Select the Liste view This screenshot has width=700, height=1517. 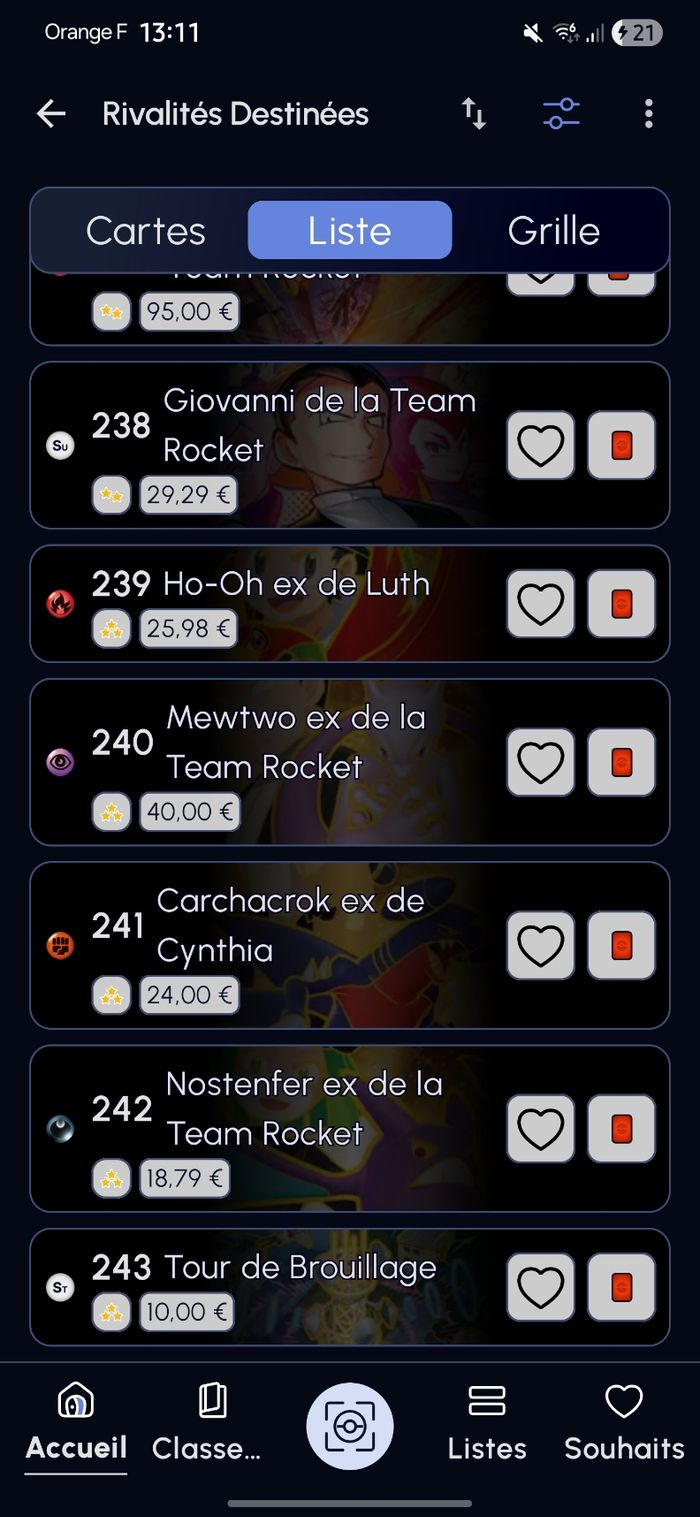click(349, 231)
